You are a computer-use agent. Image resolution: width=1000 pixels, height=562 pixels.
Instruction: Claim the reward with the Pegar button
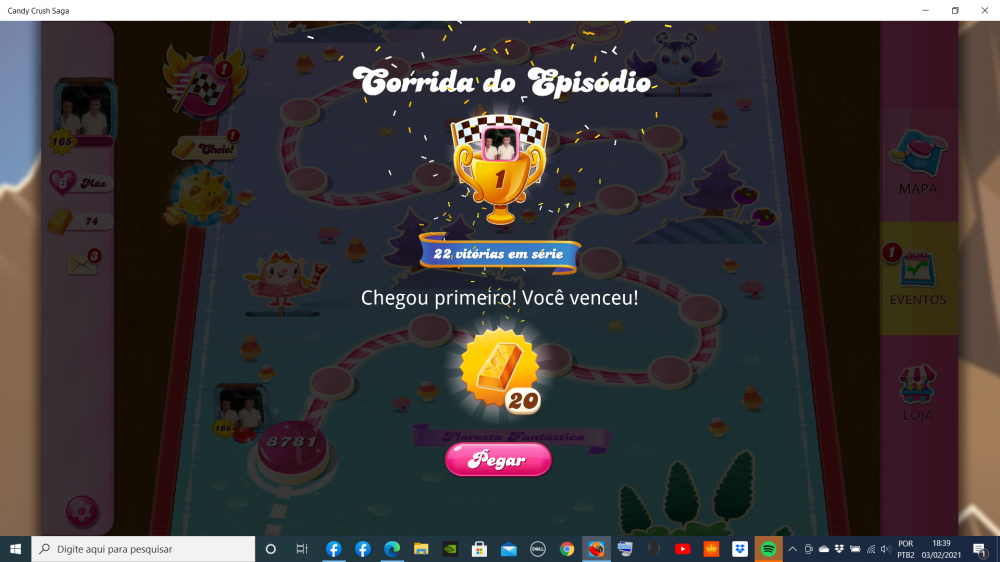pyautogui.click(x=498, y=459)
